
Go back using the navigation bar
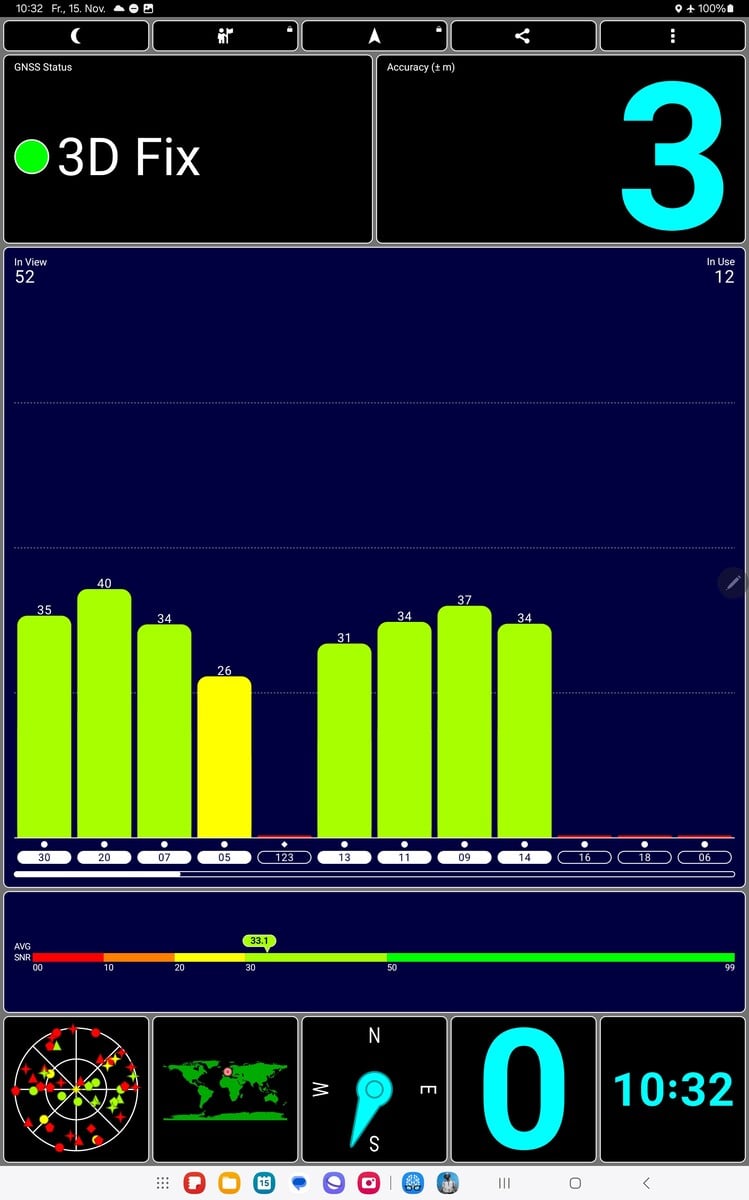(x=646, y=1183)
